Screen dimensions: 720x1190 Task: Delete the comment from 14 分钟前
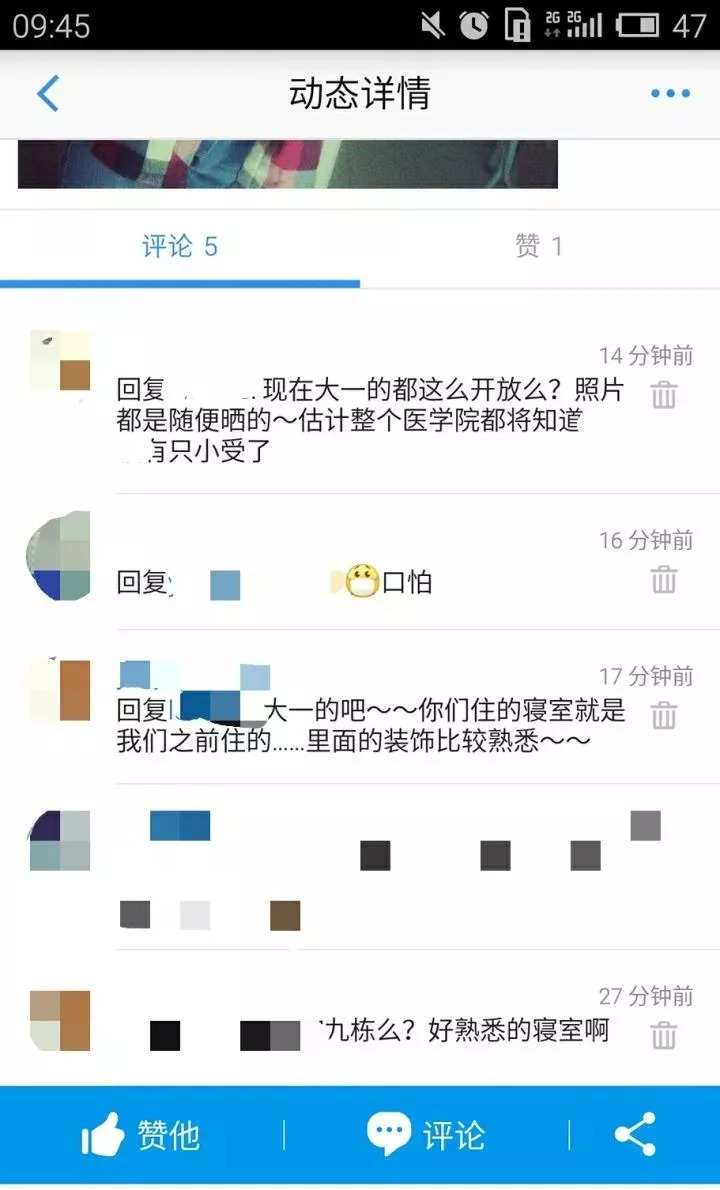(664, 395)
